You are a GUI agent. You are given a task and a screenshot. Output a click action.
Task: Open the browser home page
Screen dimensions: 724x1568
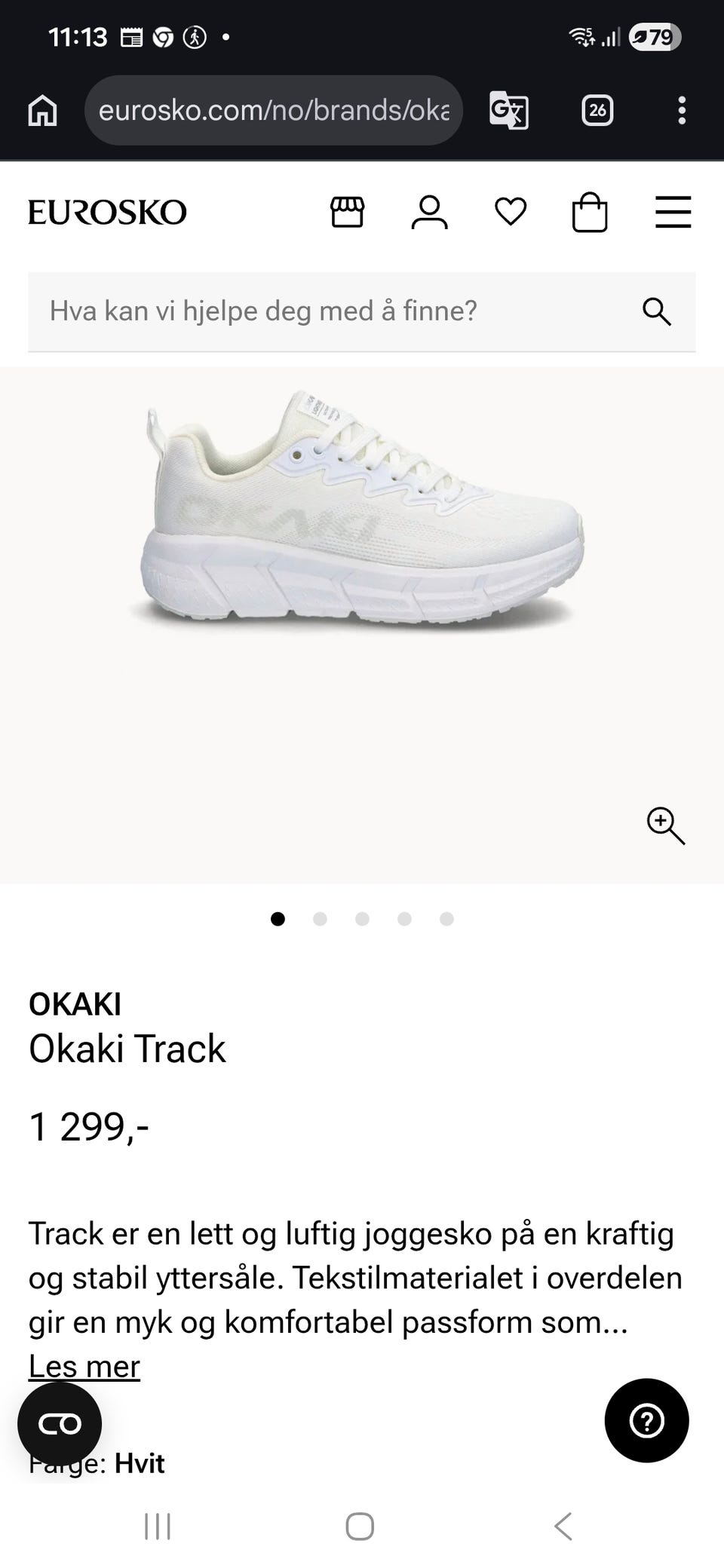tap(42, 110)
